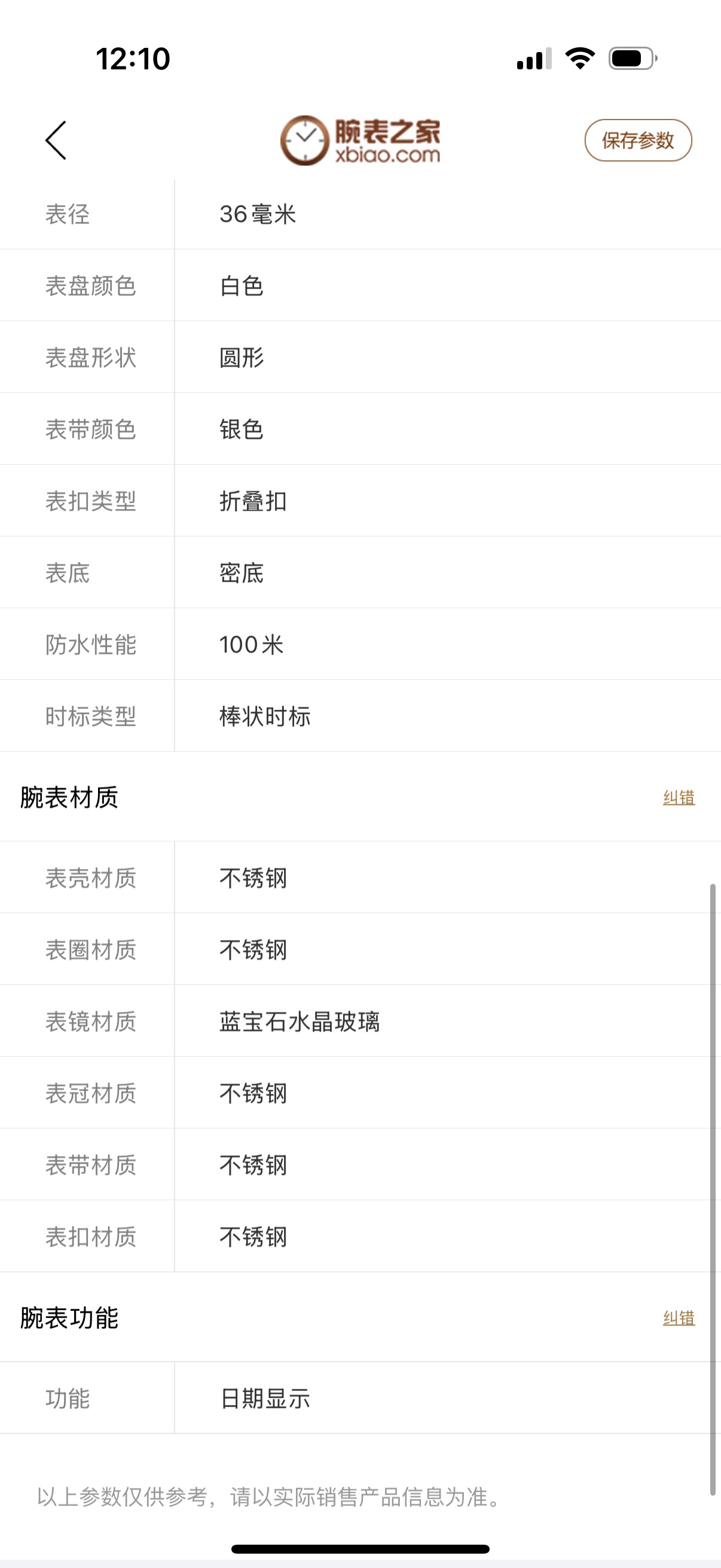721x1568 pixels.
Task: Tap 纠错 link beside 腕表材质
Action: [679, 797]
